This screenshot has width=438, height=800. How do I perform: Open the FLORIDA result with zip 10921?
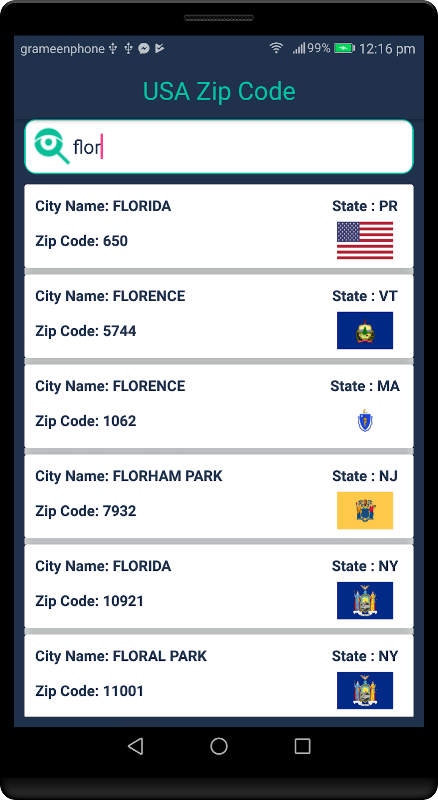pos(218,586)
